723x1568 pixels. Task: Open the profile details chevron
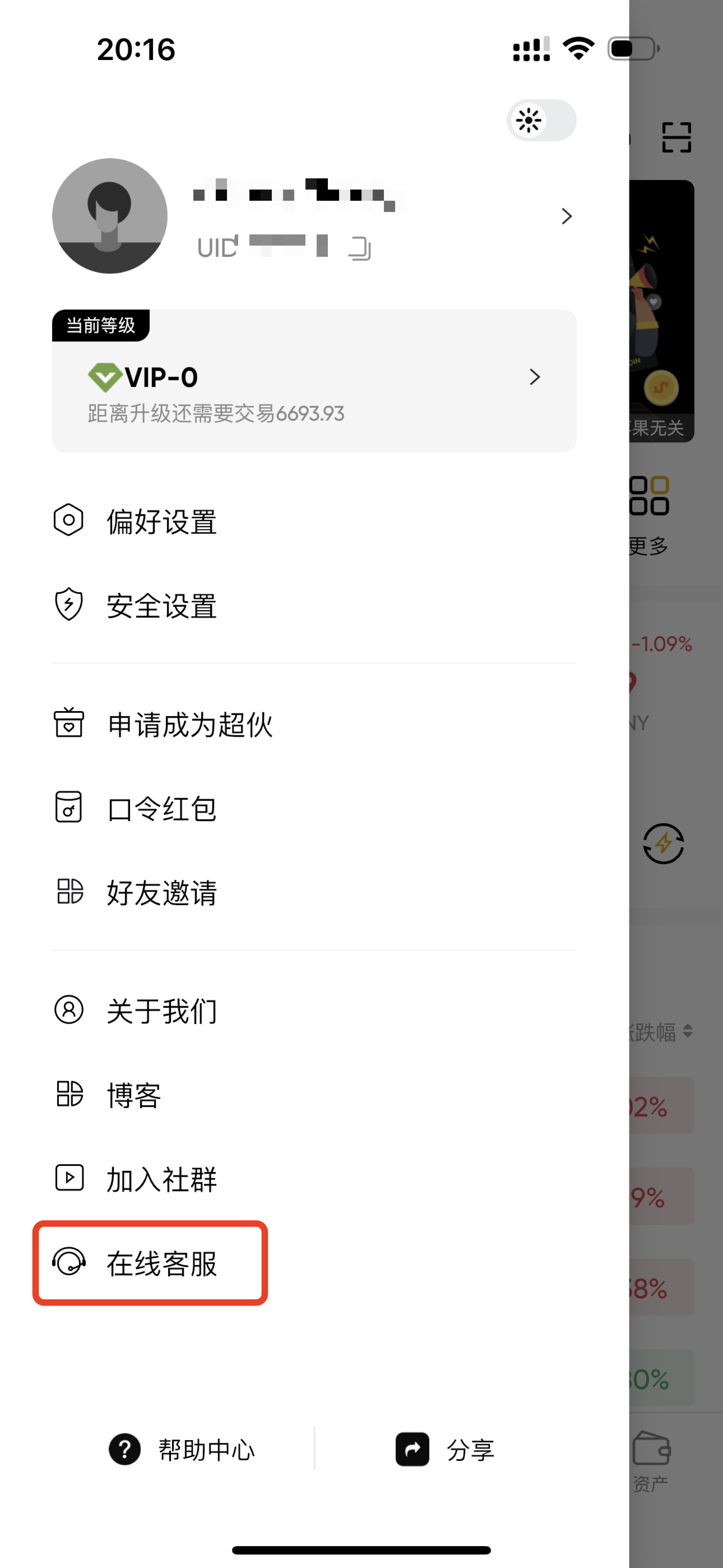(567, 216)
